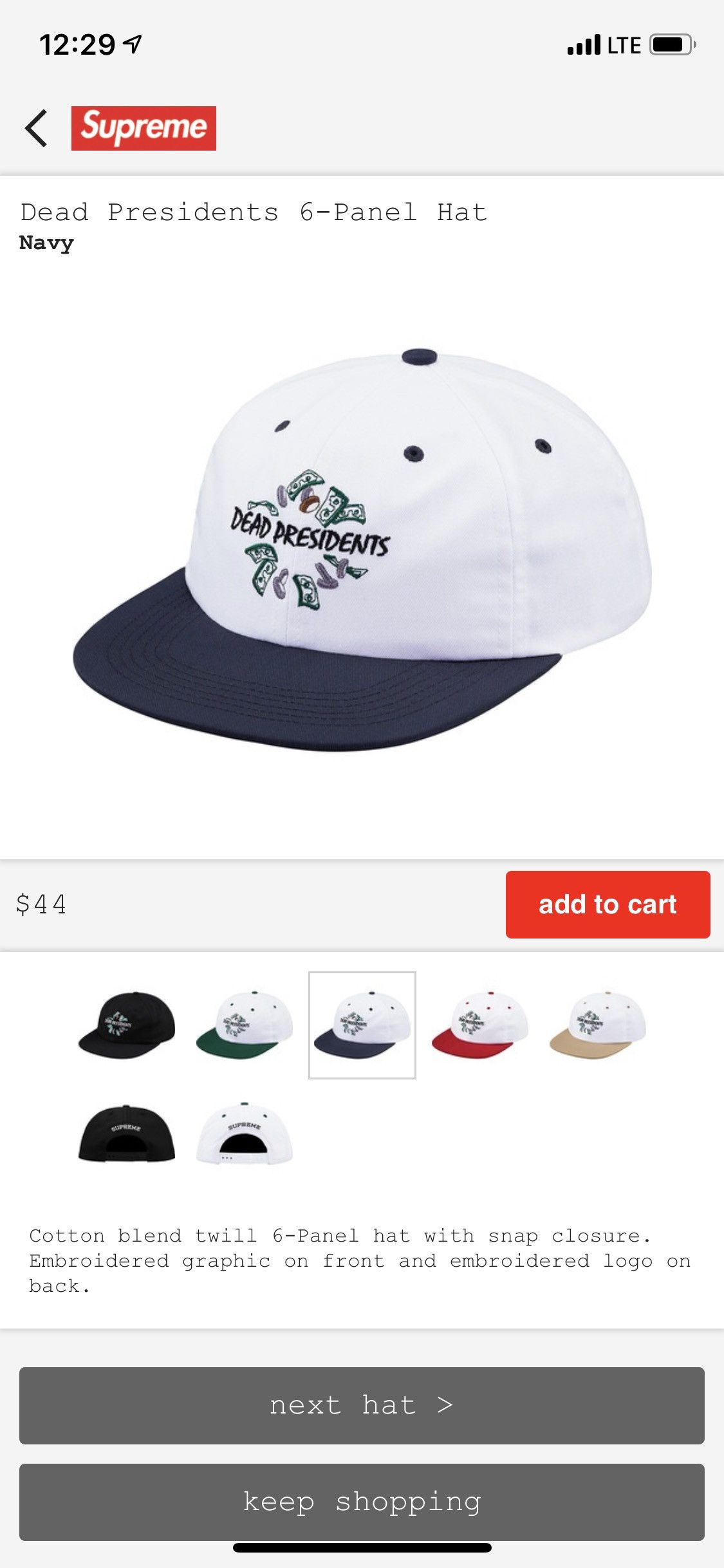Pick the red brim hat variant
The height and width of the screenshot is (1568, 724).
pyautogui.click(x=480, y=1025)
